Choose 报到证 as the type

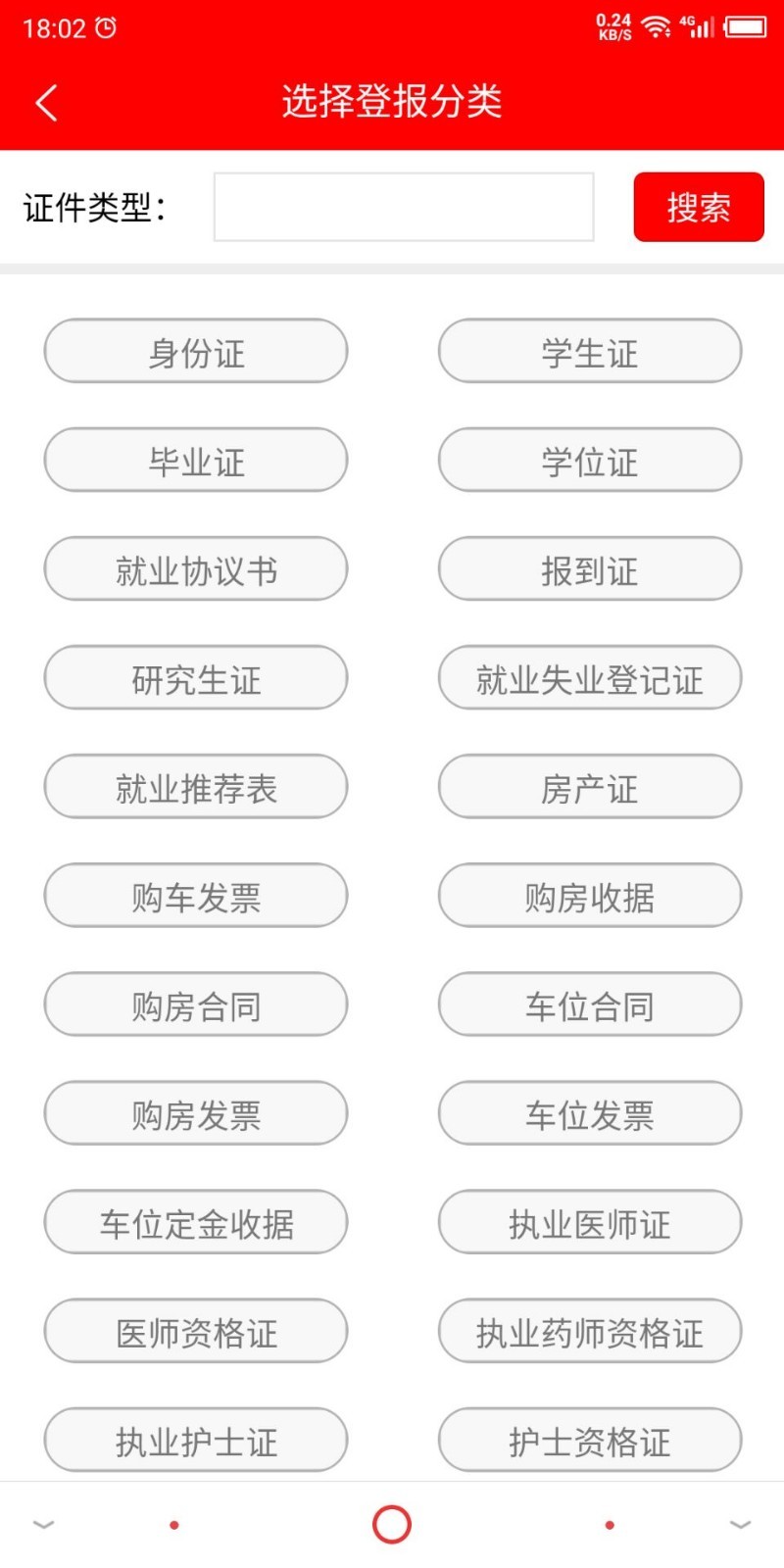coord(589,568)
